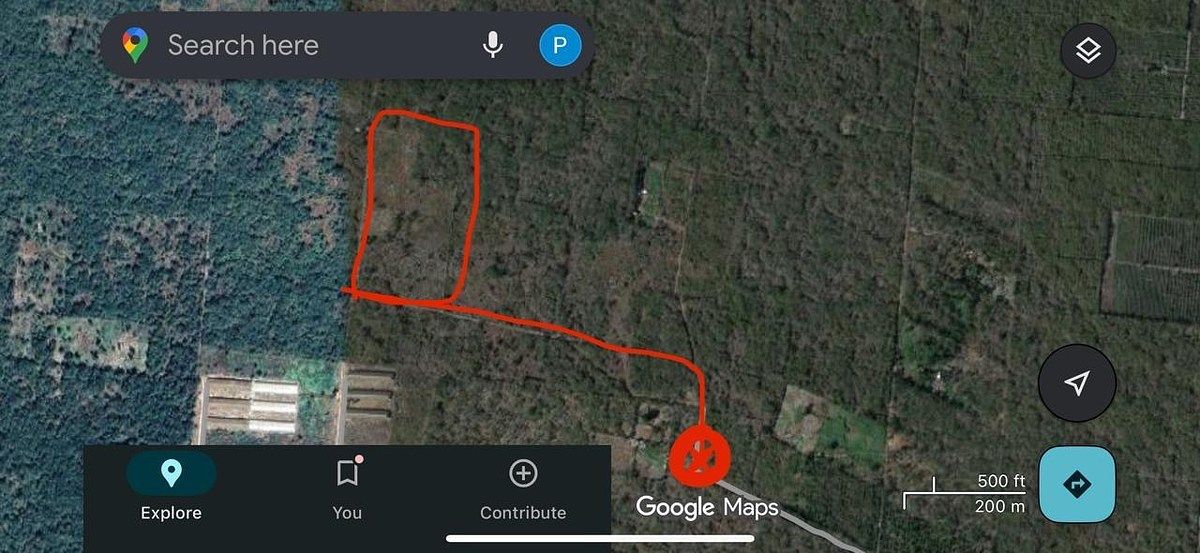Open the Search here box

coord(300,45)
